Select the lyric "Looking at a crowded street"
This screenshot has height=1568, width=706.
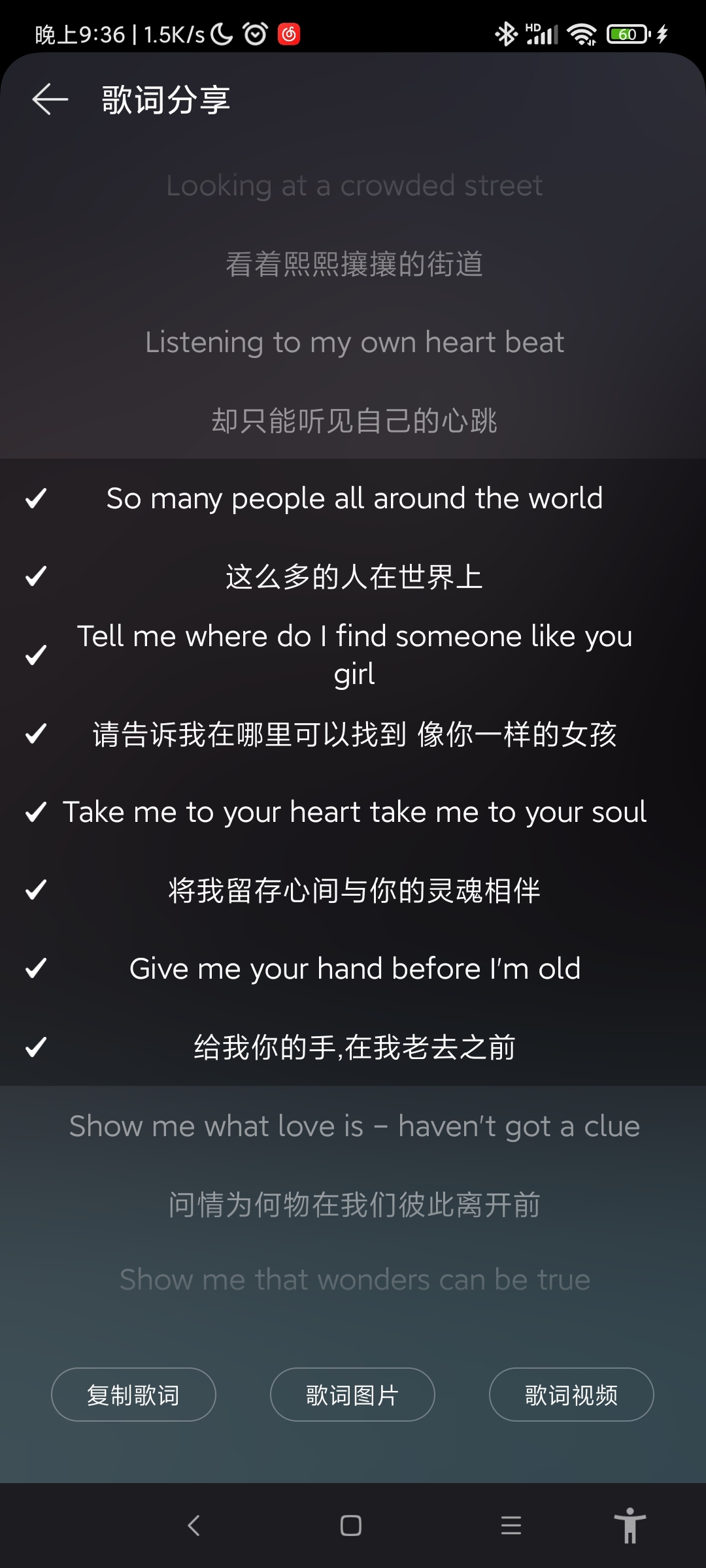354,186
